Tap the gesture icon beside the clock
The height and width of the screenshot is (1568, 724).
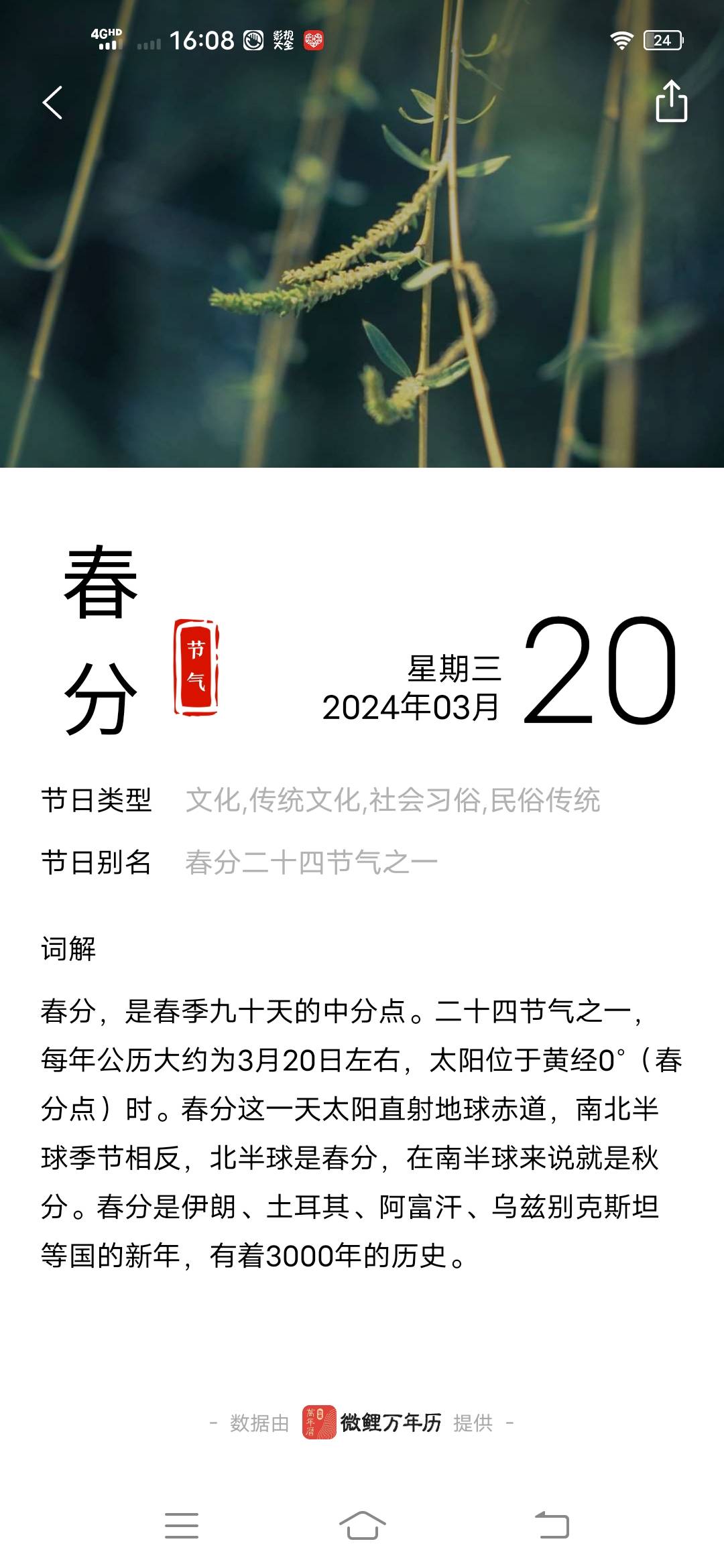[252, 42]
